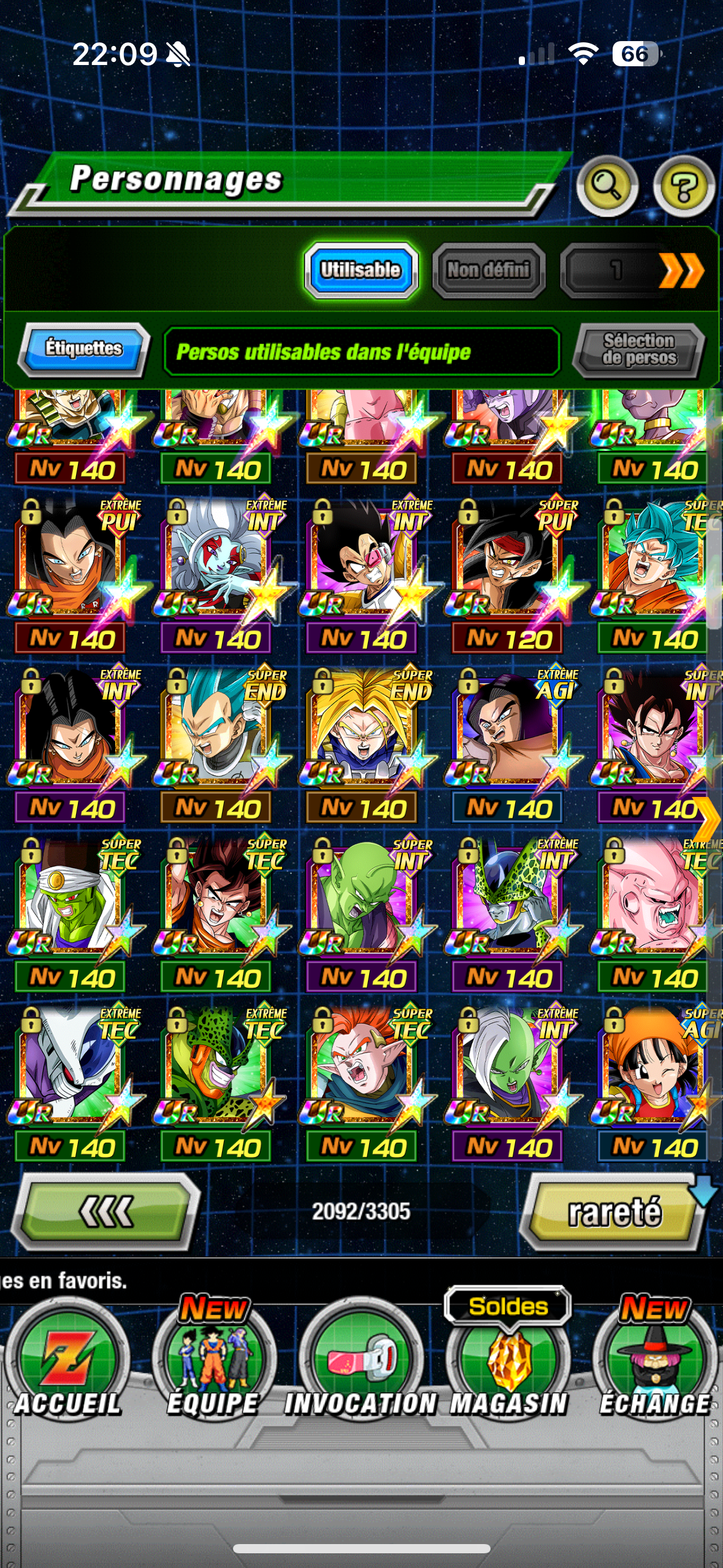723x1568 pixels.
Task: Select the Extrême PUI level 140 character
Action: click(72, 571)
